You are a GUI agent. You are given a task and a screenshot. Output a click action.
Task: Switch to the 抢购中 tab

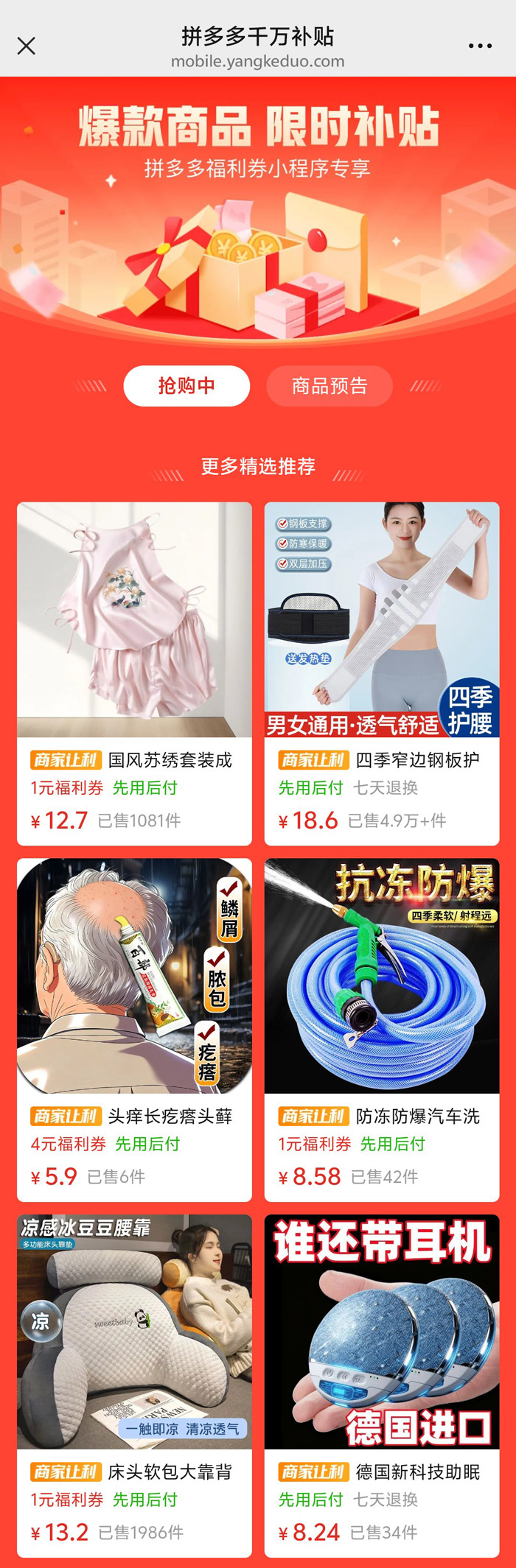pyautogui.click(x=186, y=386)
